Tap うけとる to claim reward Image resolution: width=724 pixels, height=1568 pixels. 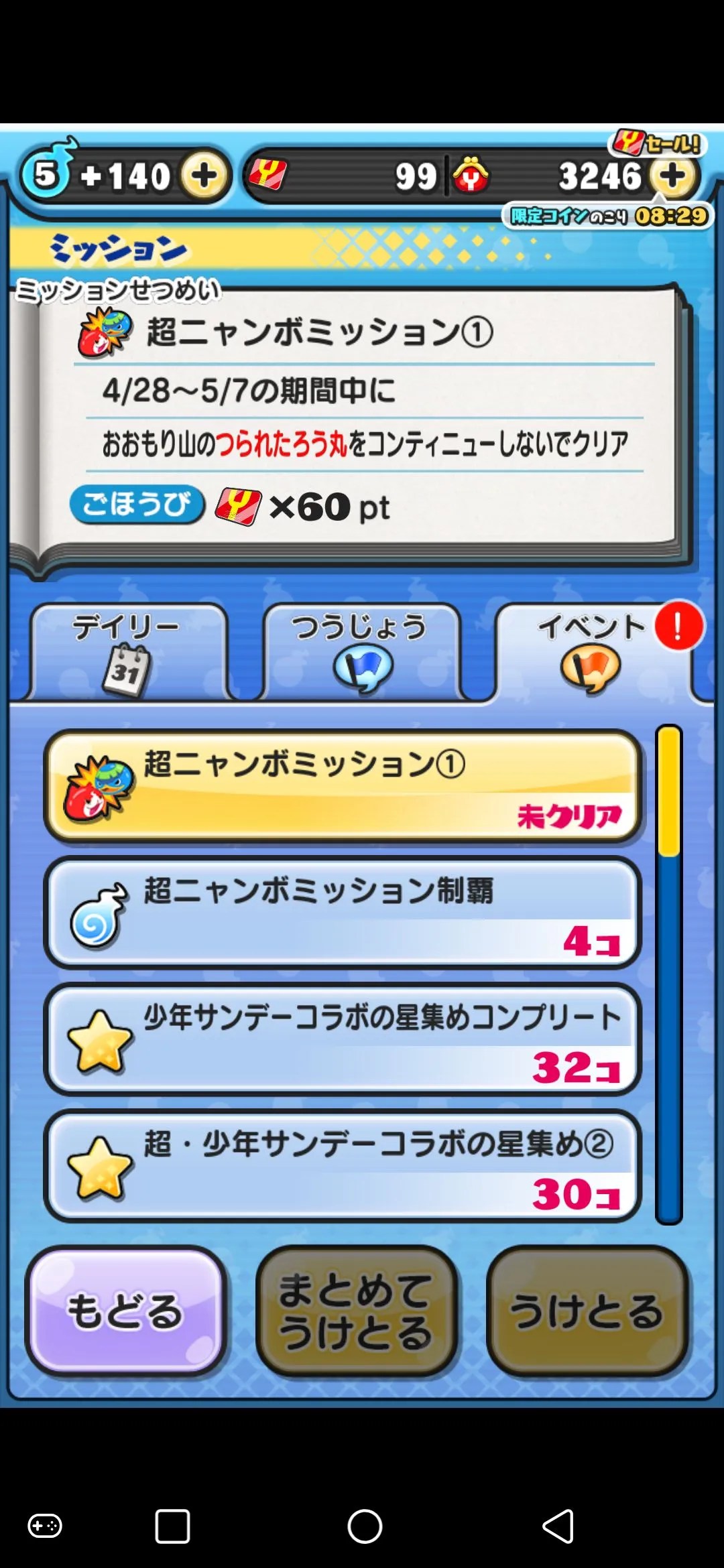tap(587, 1311)
